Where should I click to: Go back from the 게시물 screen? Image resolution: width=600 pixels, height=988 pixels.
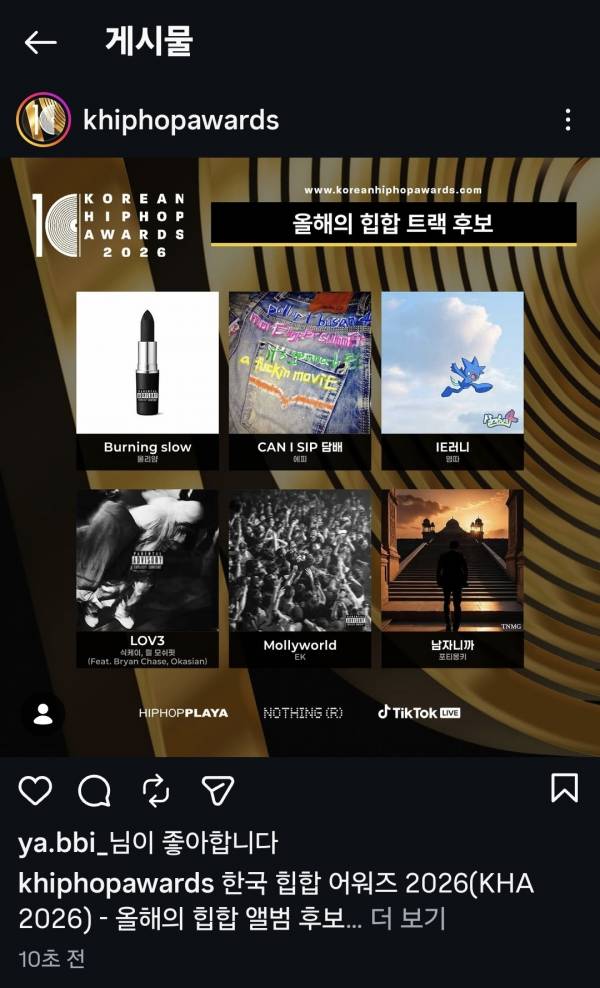point(40,42)
